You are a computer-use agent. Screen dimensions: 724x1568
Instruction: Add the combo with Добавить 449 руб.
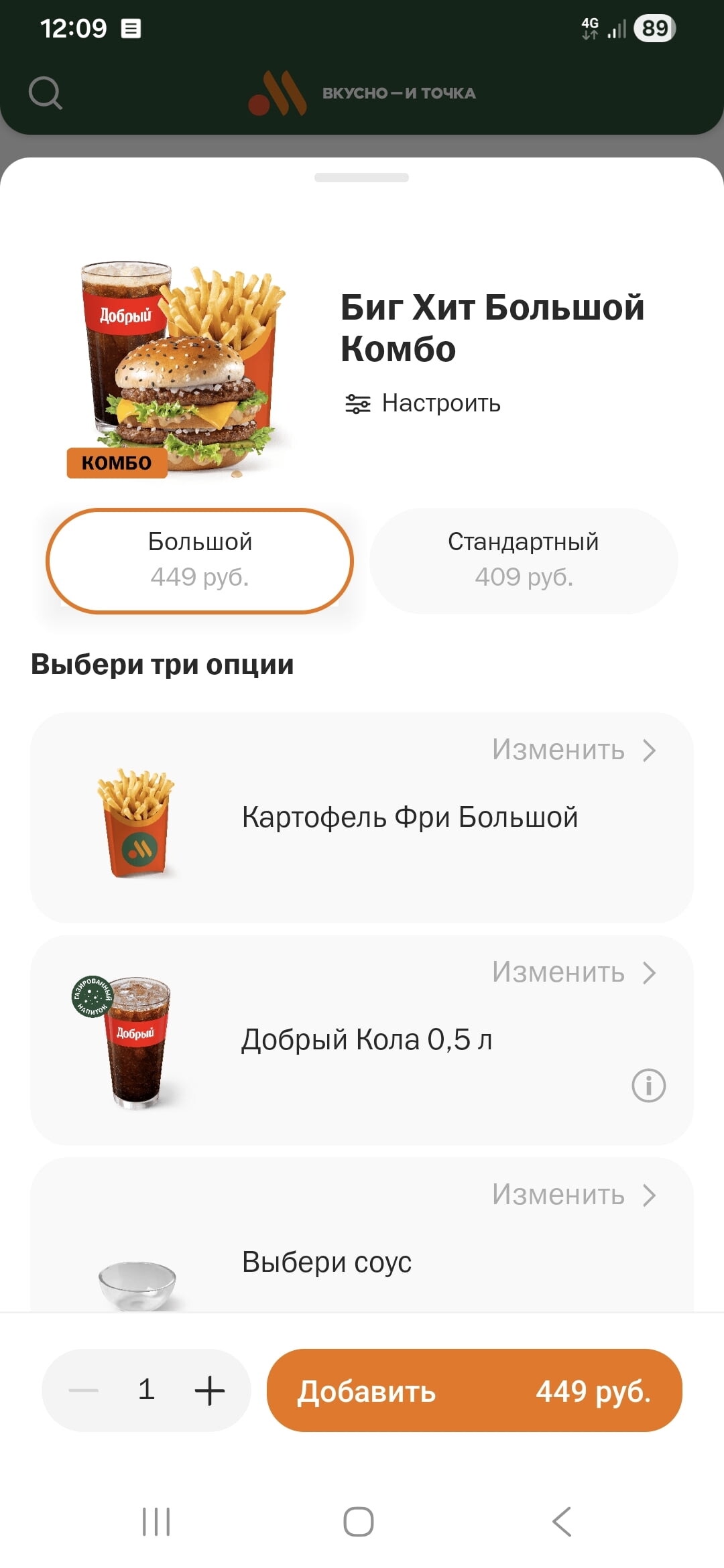[474, 1390]
